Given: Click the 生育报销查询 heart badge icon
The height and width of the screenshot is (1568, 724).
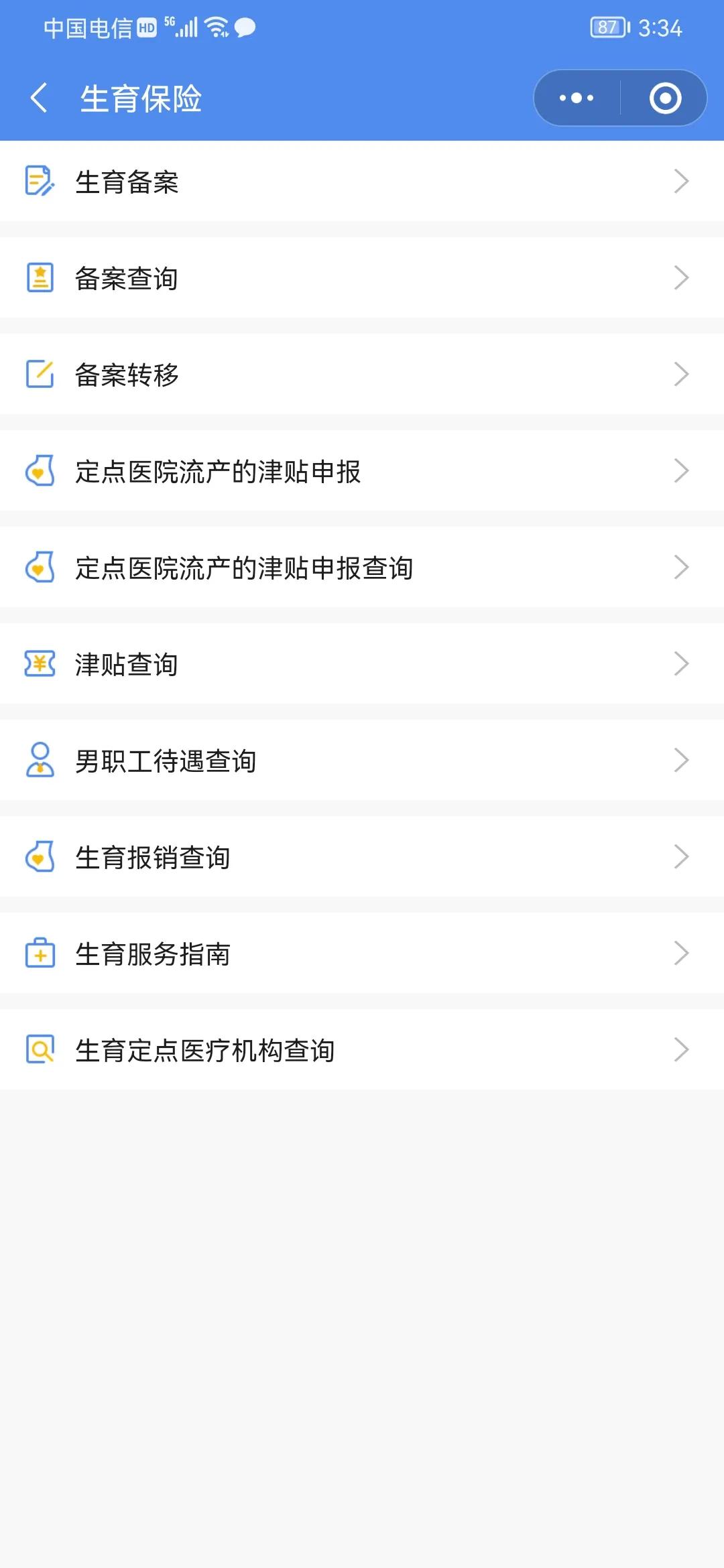Looking at the screenshot, I should click(x=40, y=856).
